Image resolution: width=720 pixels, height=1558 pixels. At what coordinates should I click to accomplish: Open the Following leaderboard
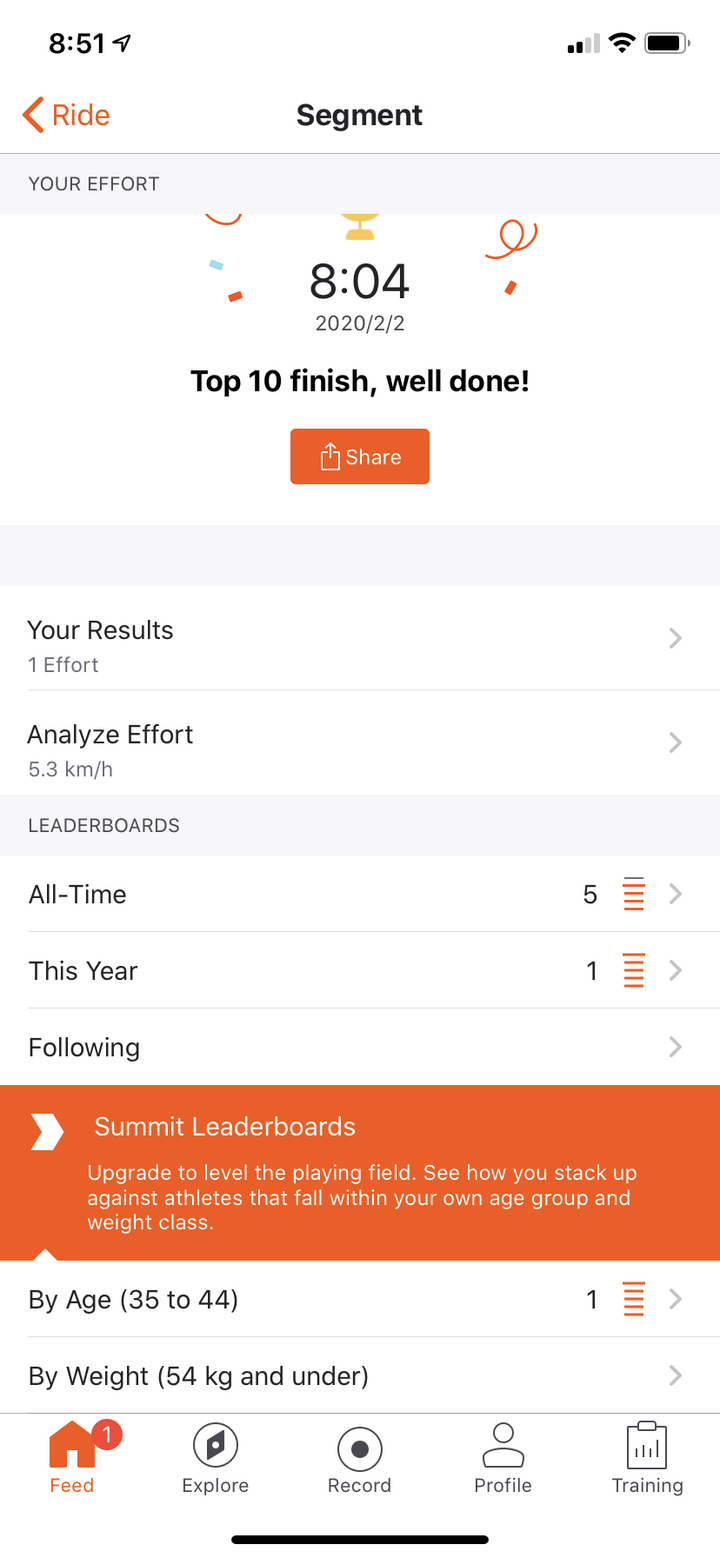point(360,1047)
